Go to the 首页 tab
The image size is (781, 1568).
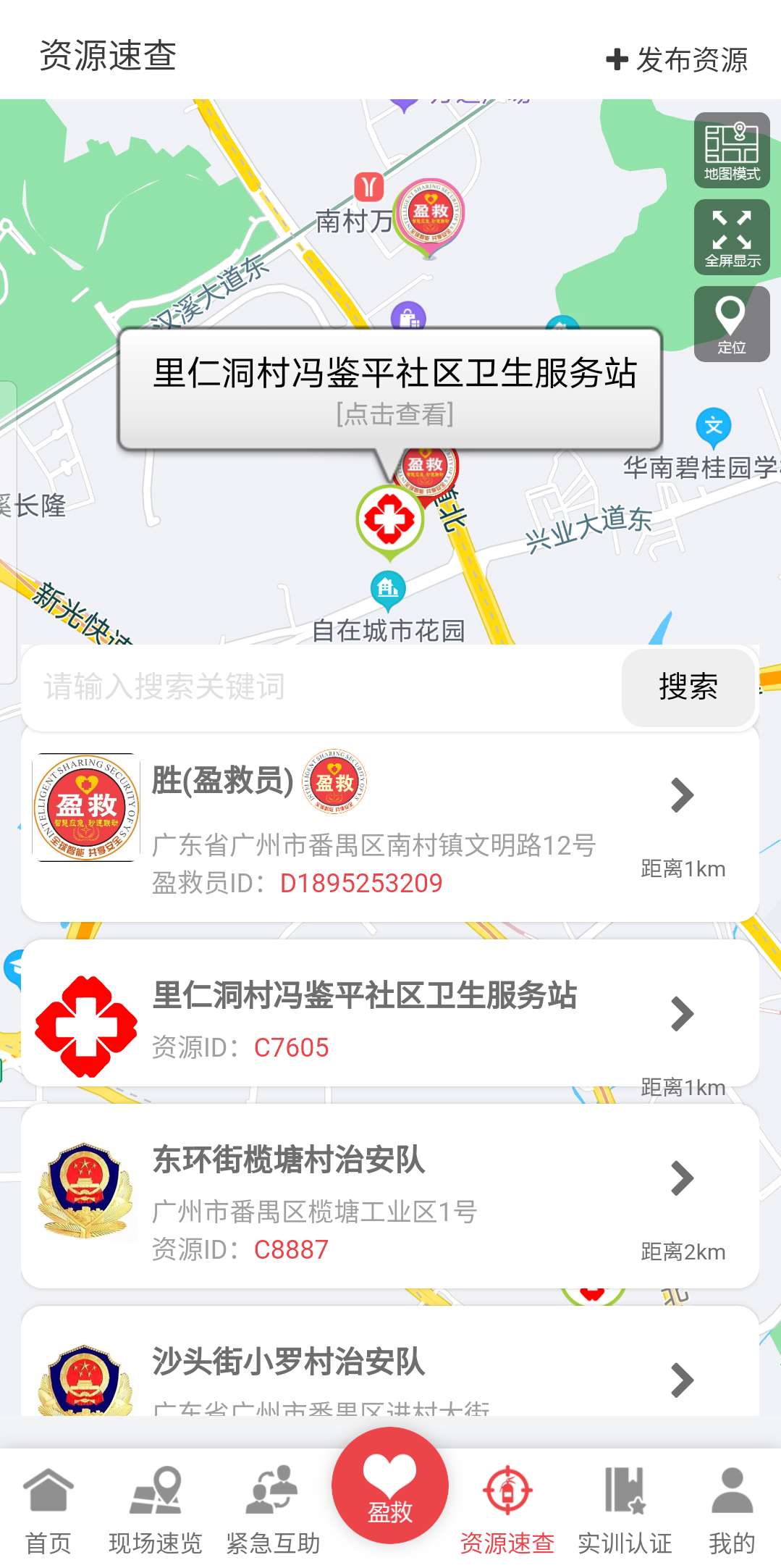click(48, 1510)
